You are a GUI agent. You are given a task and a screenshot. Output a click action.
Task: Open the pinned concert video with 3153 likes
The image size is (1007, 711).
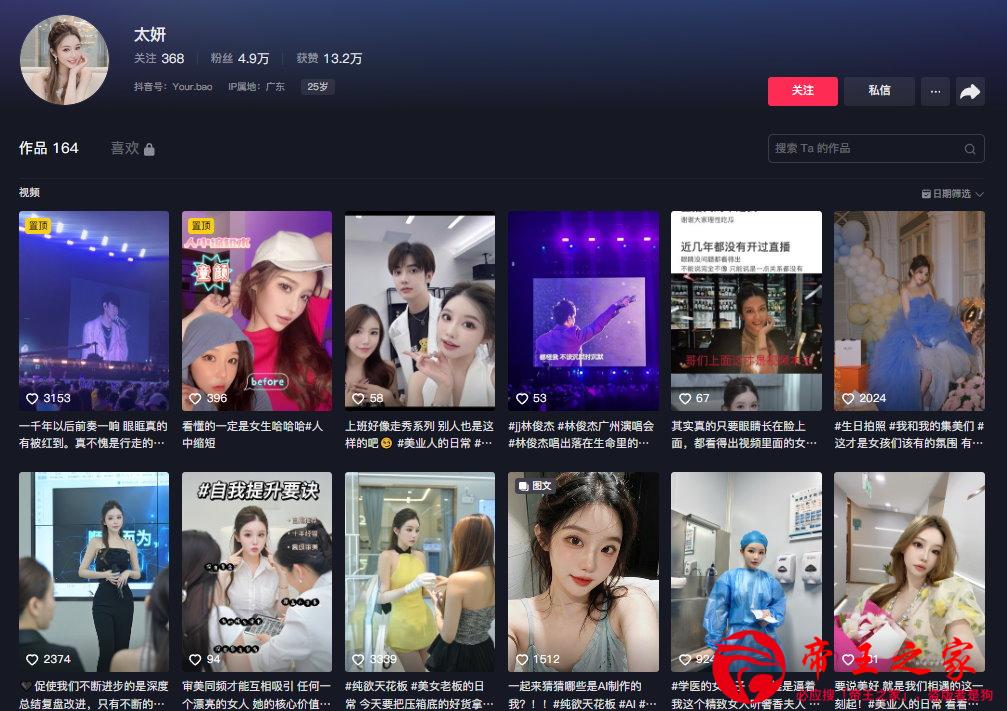(x=94, y=310)
